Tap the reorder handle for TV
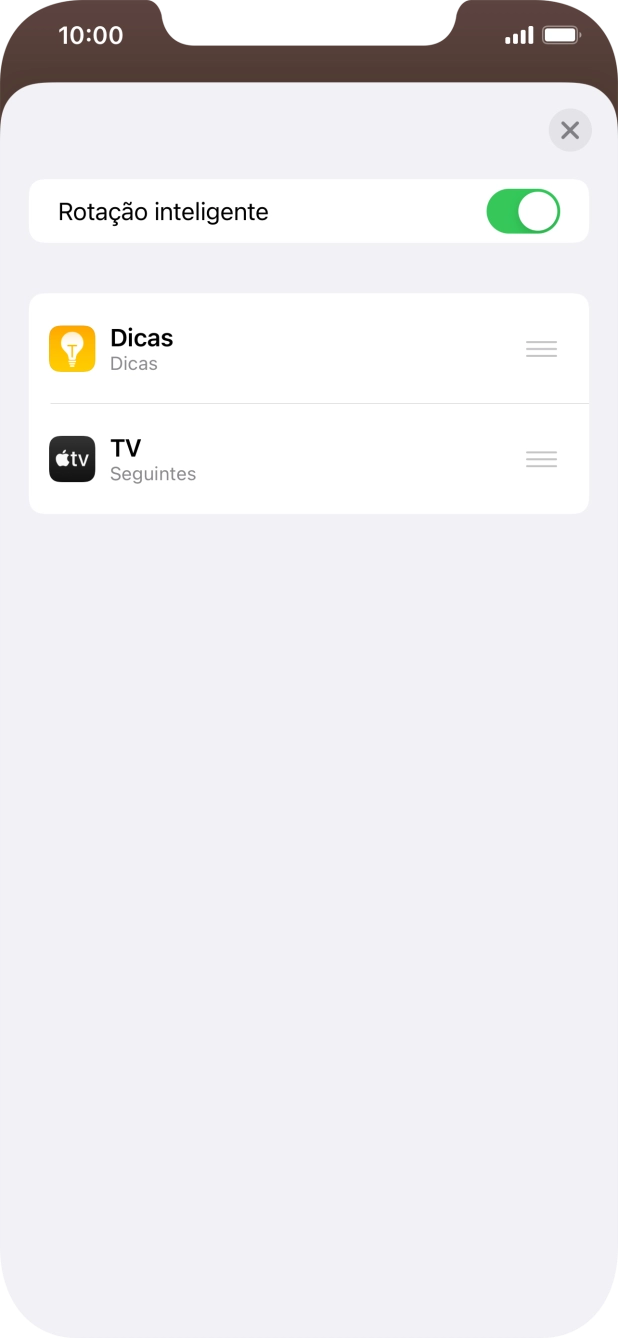Viewport: 618px width, 1338px height. 541,459
